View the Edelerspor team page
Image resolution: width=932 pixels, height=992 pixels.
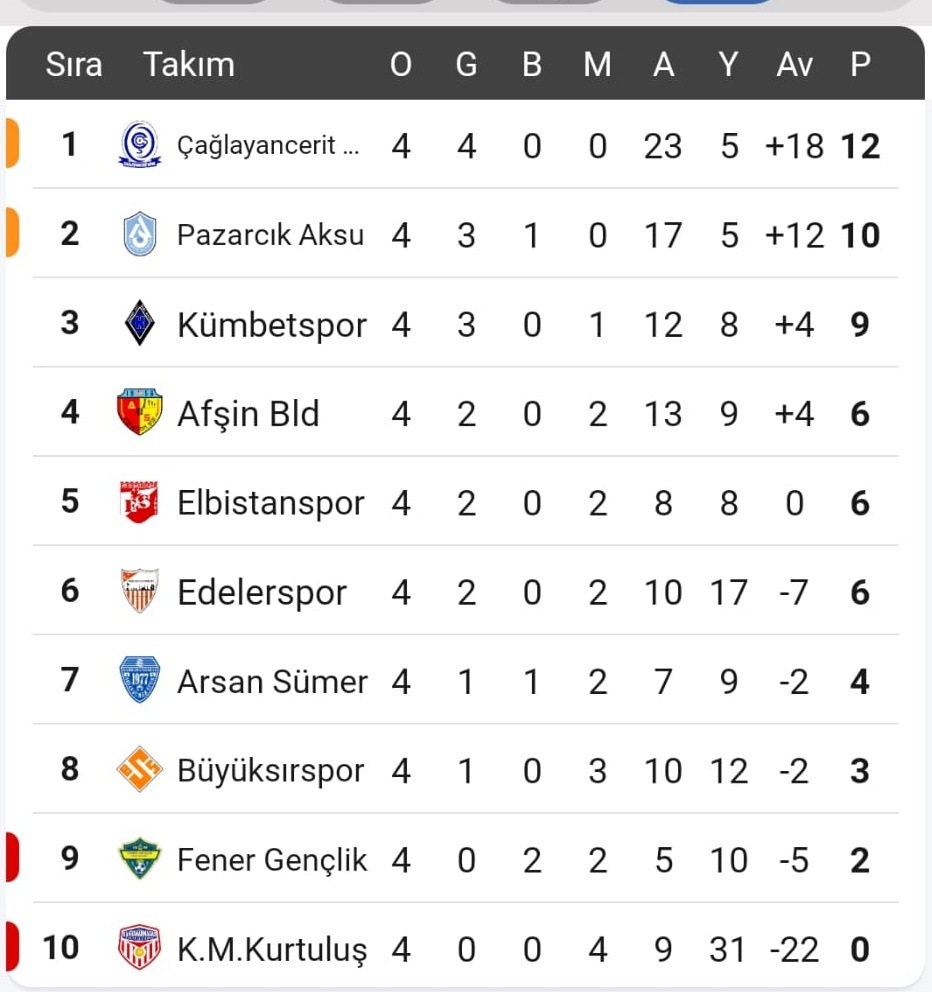262,592
